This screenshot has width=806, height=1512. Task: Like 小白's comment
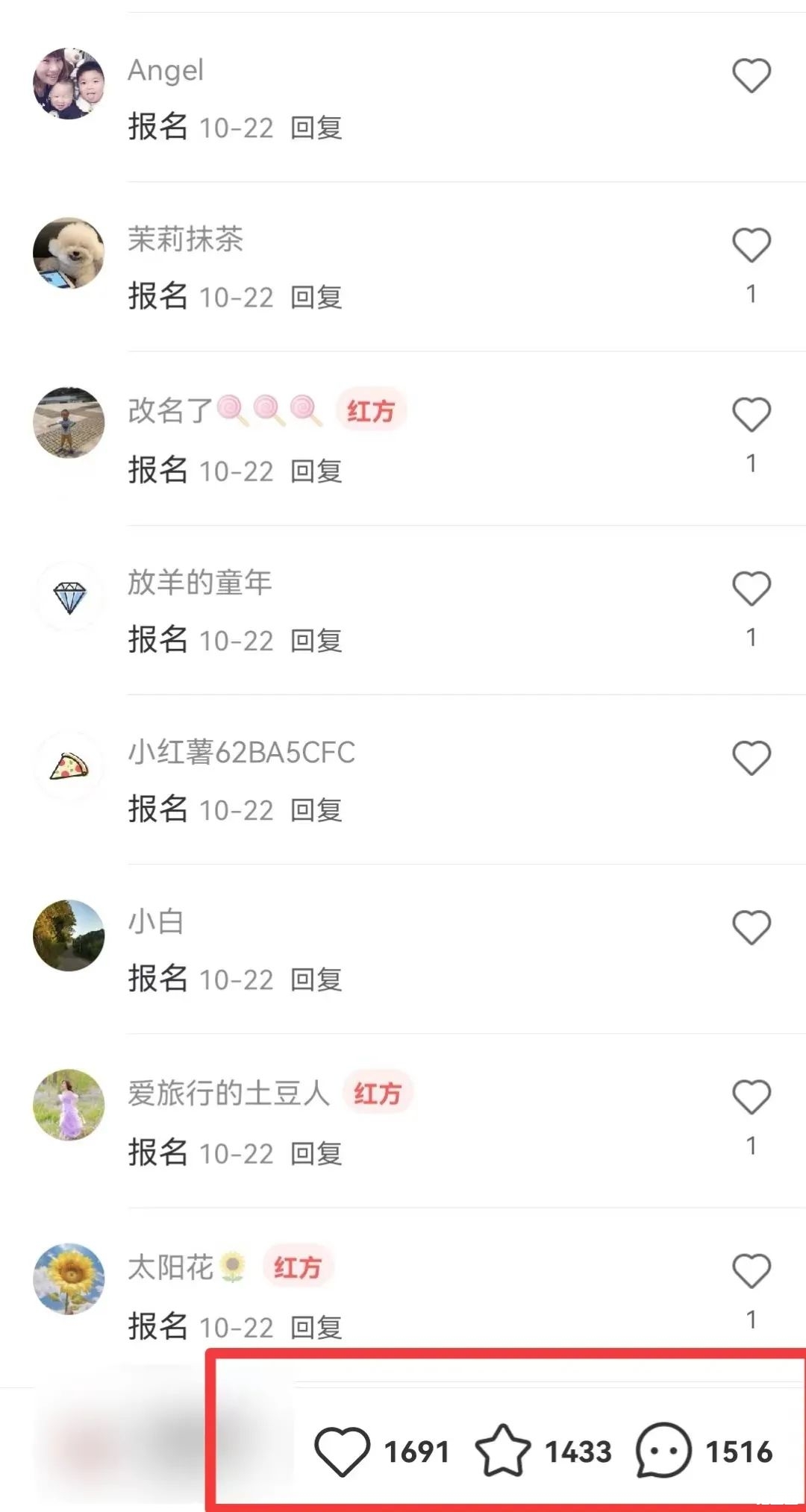tap(751, 928)
